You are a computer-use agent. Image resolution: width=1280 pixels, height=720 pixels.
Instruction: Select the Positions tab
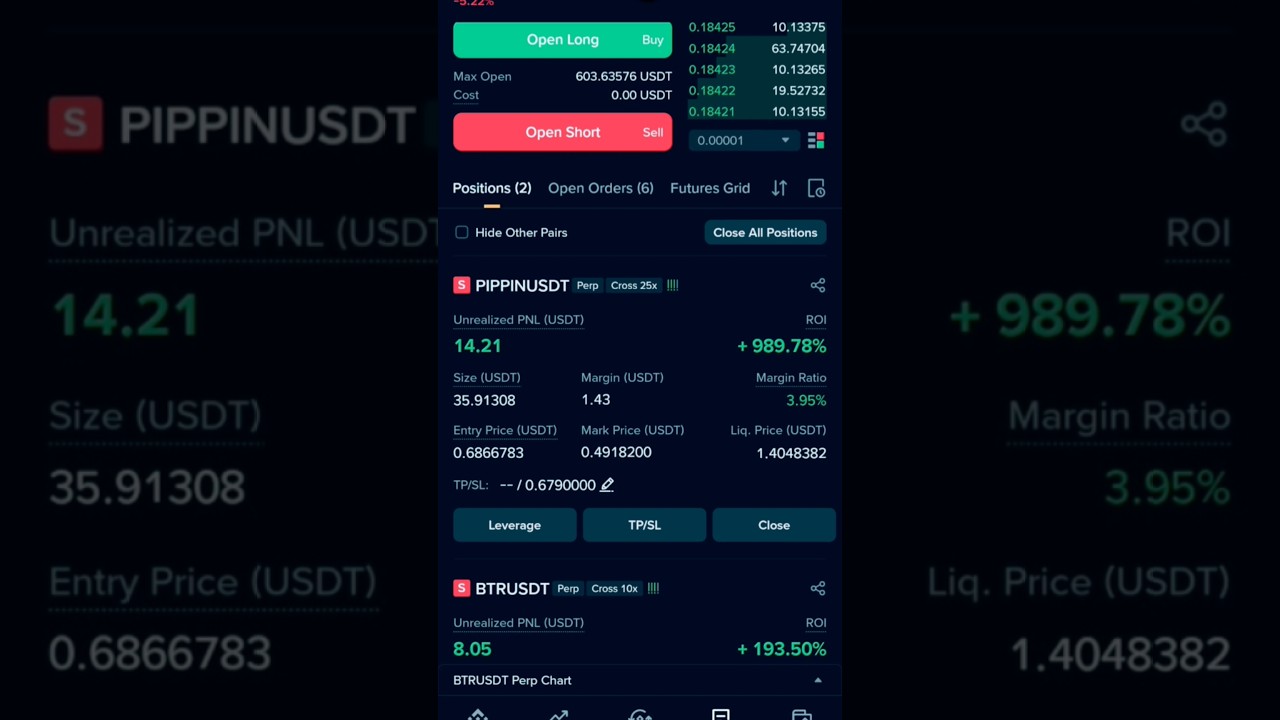(491, 188)
